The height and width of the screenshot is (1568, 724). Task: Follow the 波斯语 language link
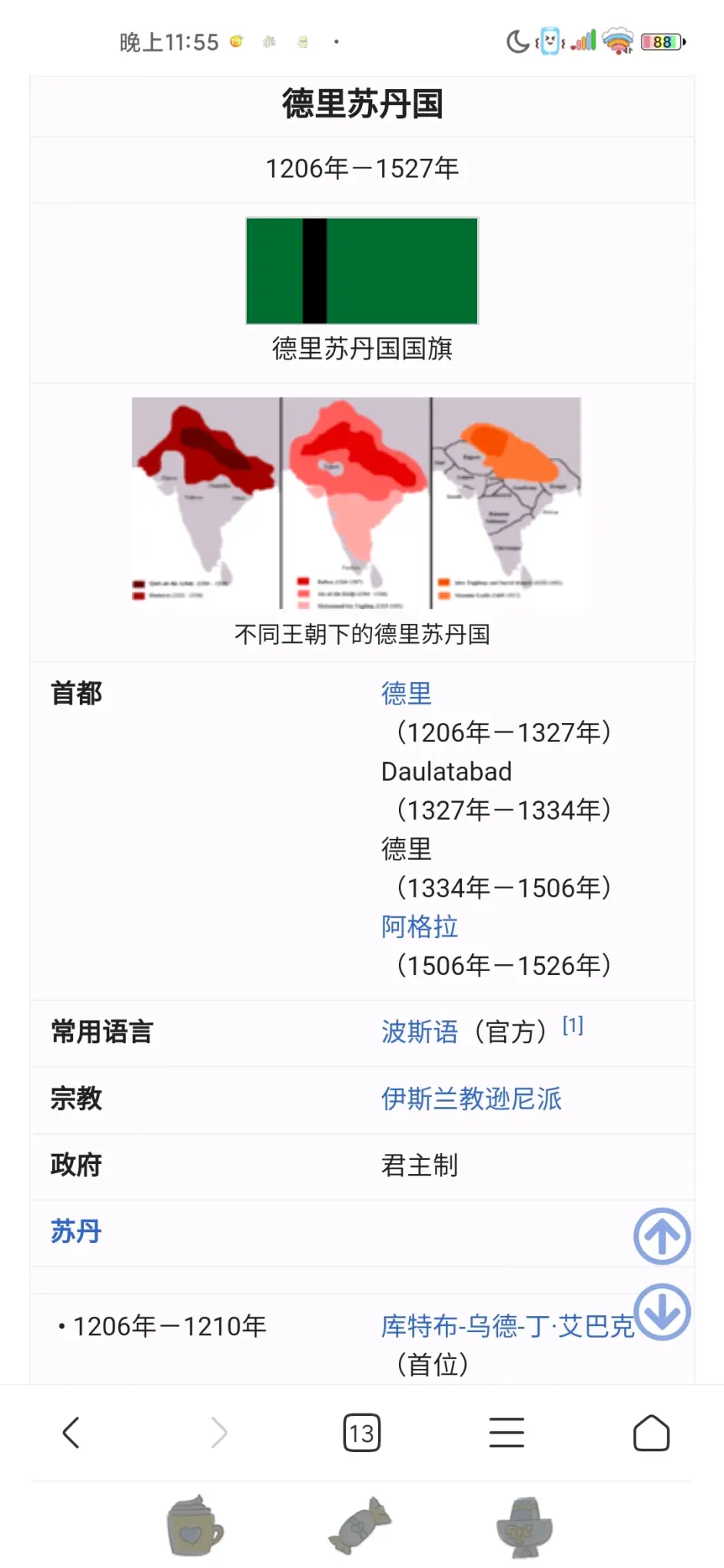pos(420,1031)
